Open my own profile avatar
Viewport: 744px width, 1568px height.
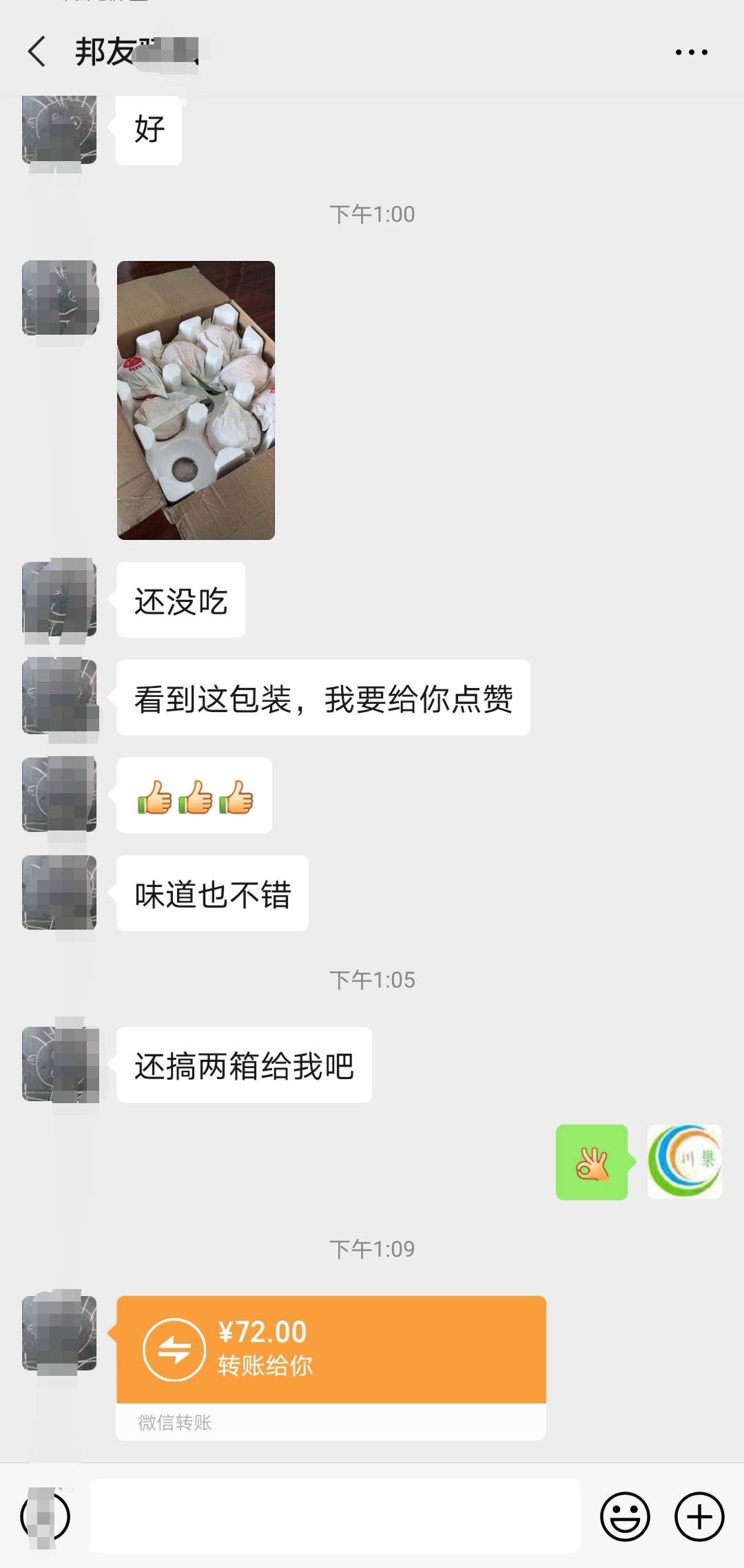[684, 1162]
